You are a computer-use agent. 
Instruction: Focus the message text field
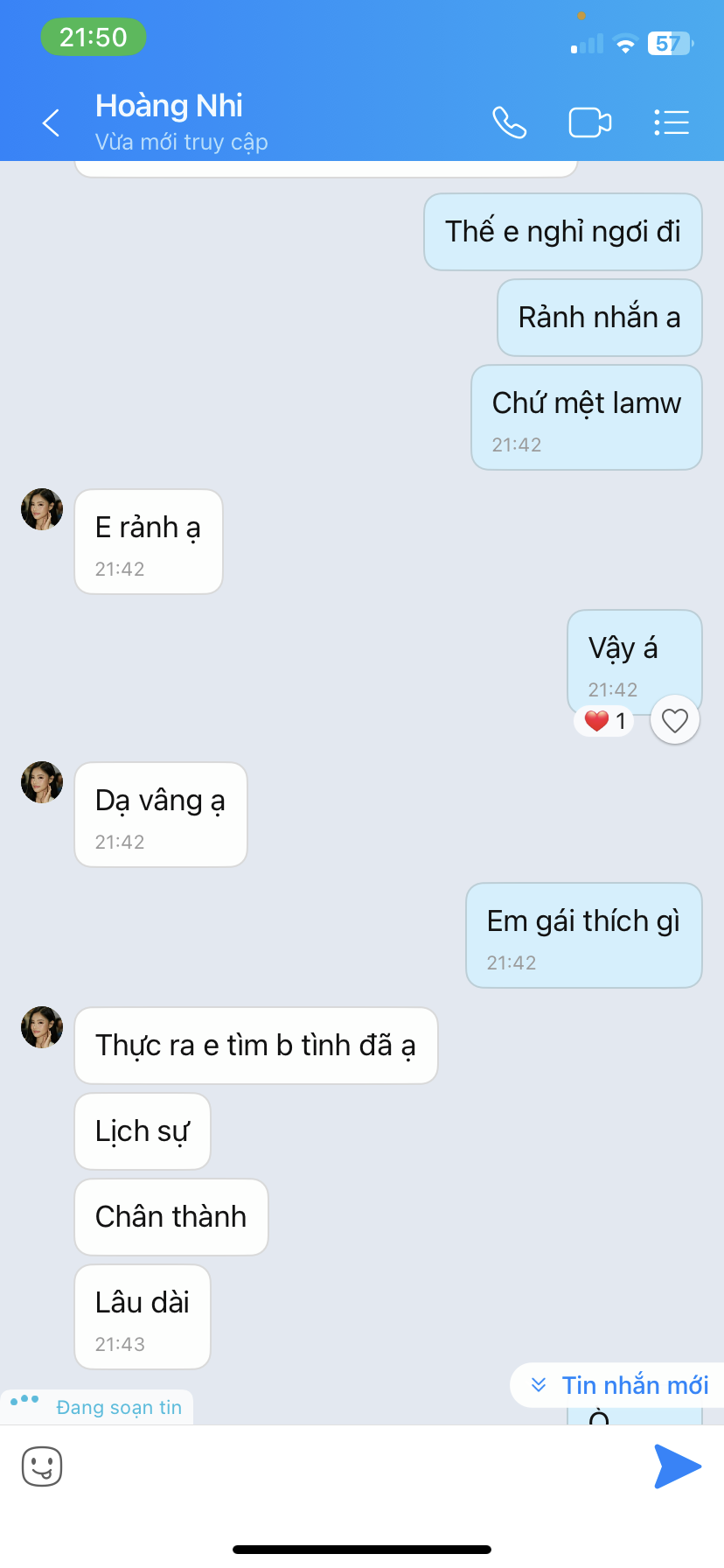350,1466
